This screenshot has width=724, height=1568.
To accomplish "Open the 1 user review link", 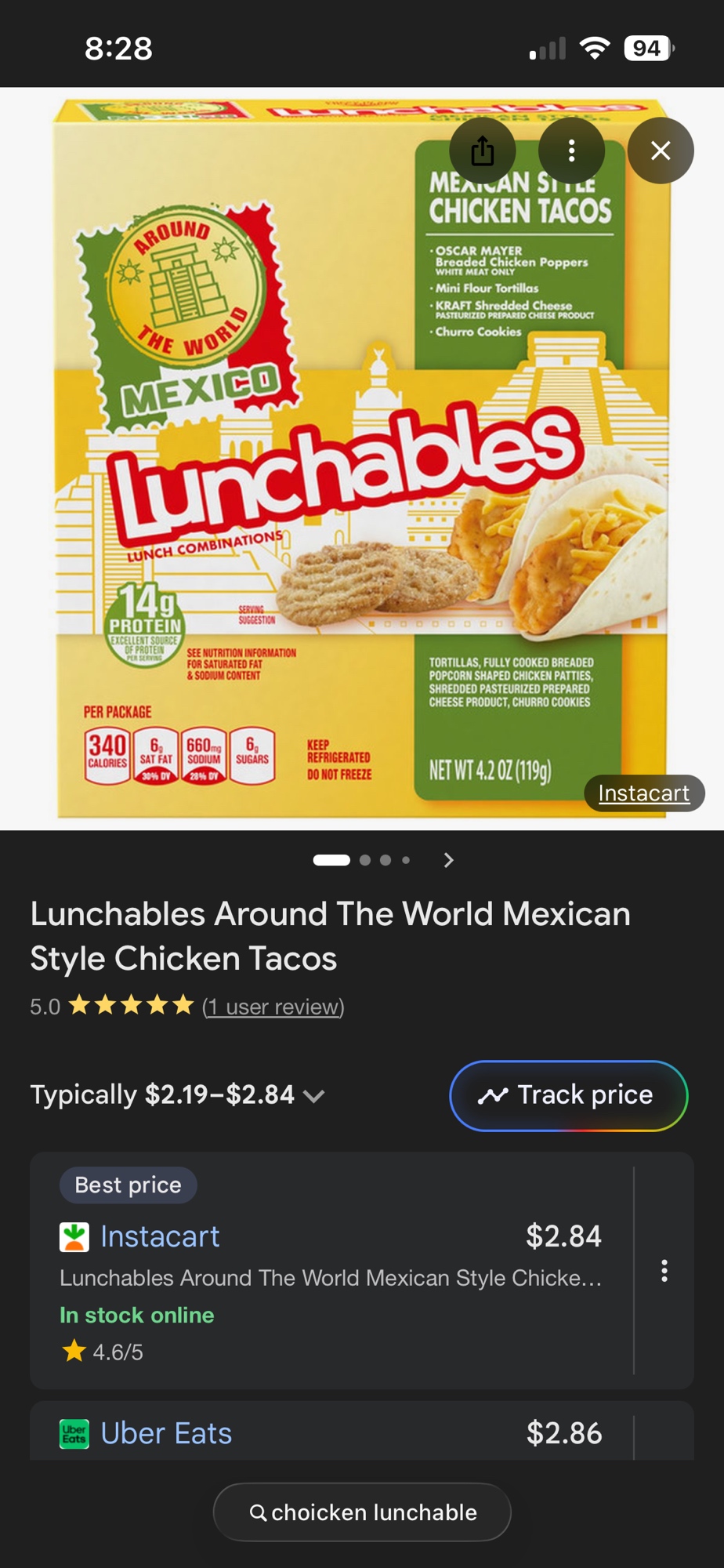I will pos(273,1006).
